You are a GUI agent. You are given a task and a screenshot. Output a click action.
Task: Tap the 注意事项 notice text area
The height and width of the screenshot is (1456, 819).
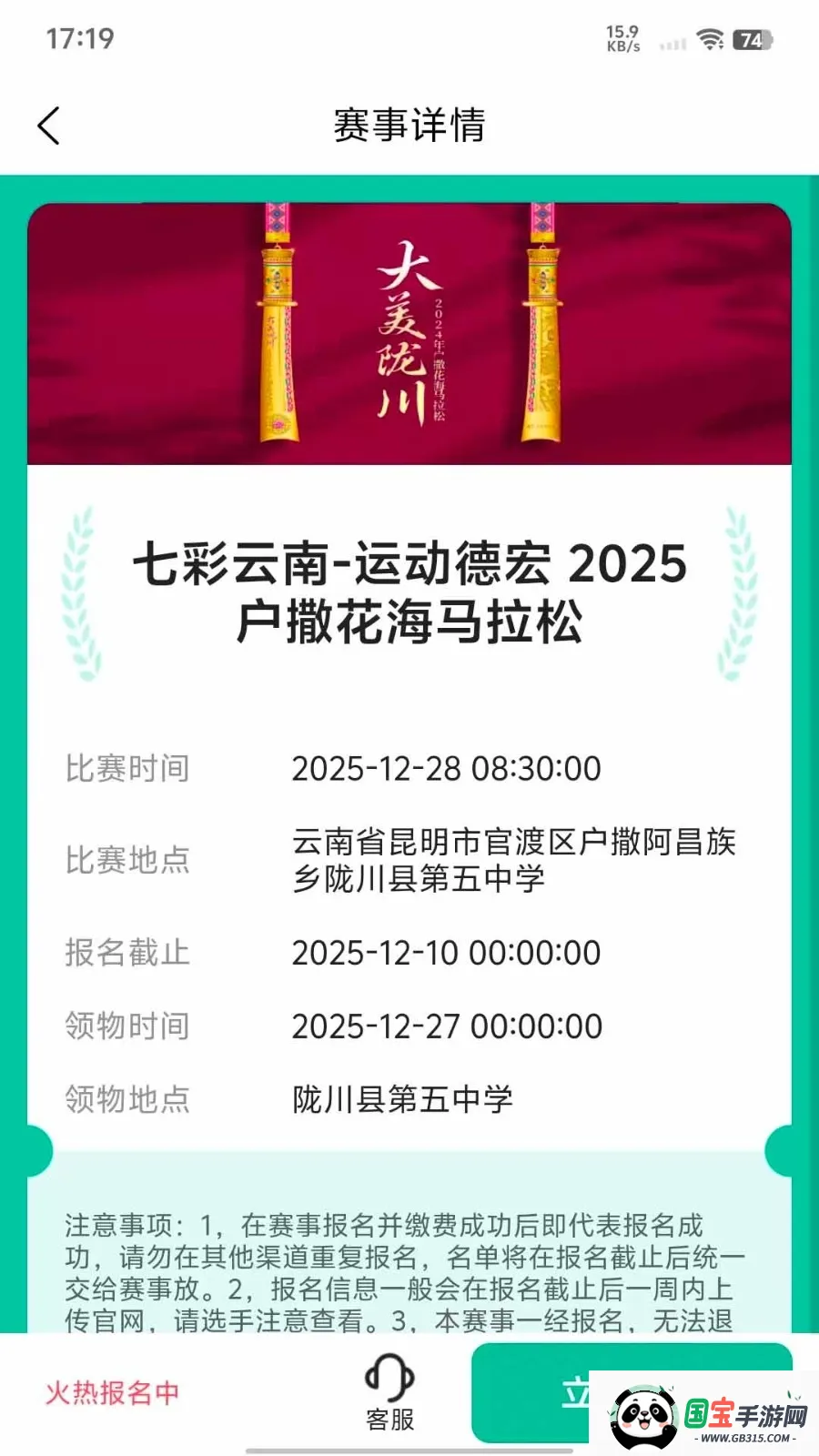coord(409,1274)
